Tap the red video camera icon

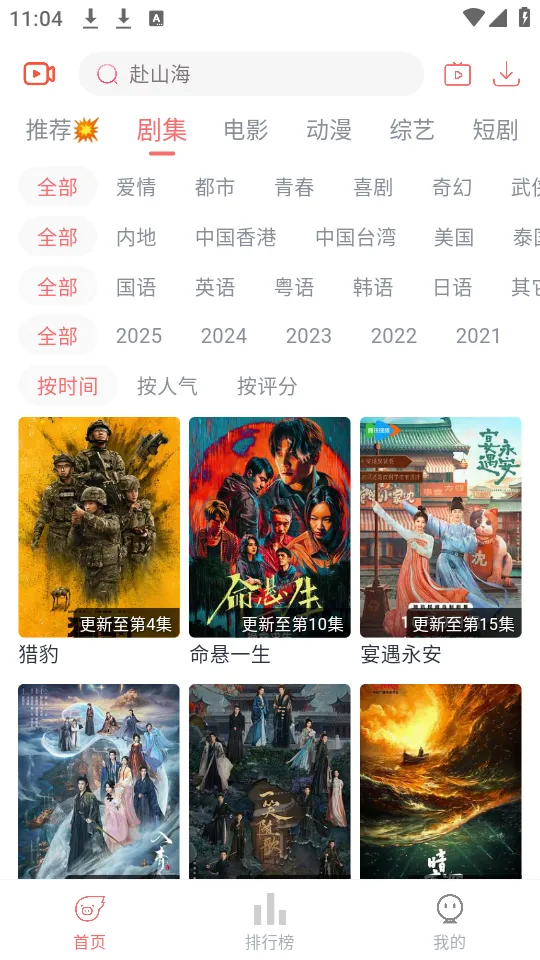click(39, 74)
